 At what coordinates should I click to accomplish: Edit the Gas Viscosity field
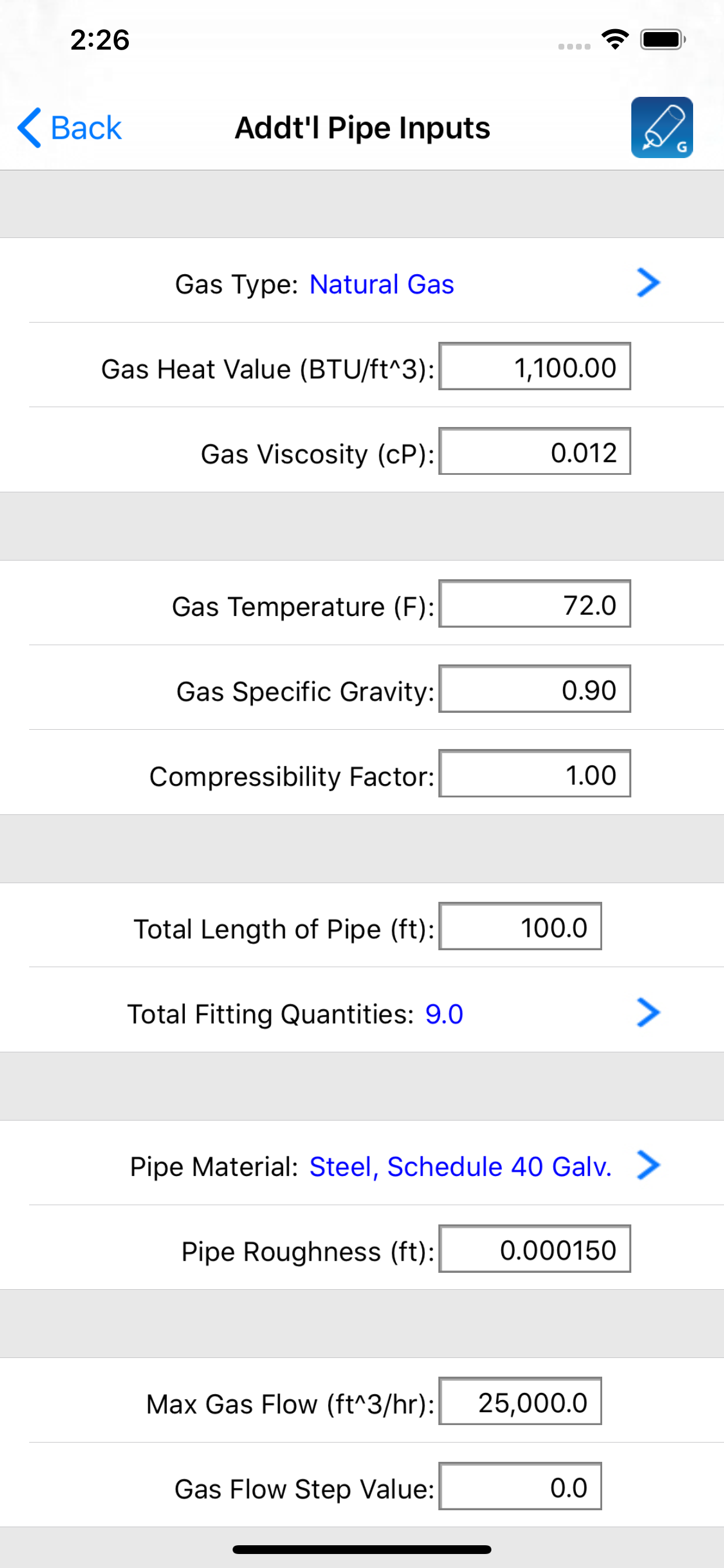(534, 451)
